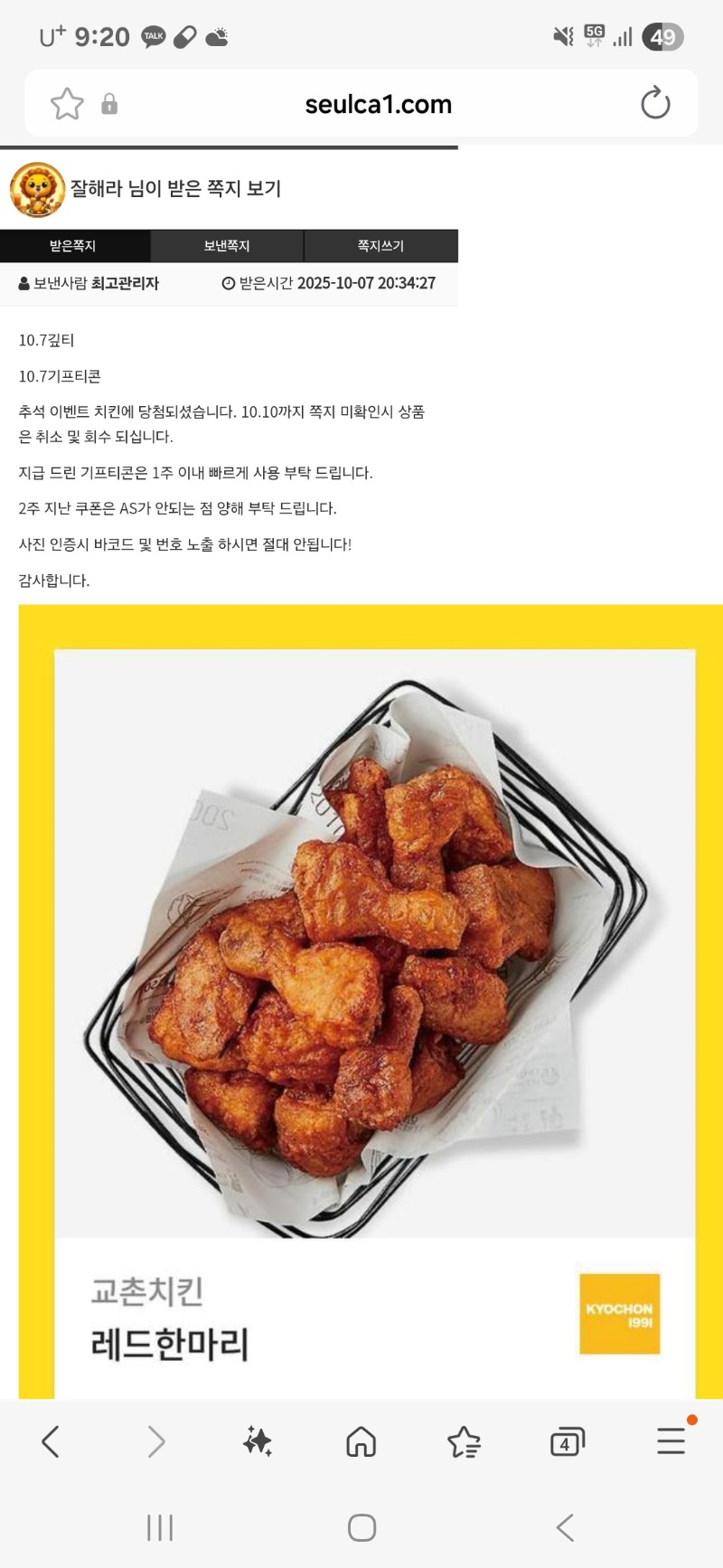Open the 쪽지쓰기 tab
Screen dimensions: 723x1568
pyautogui.click(x=380, y=246)
